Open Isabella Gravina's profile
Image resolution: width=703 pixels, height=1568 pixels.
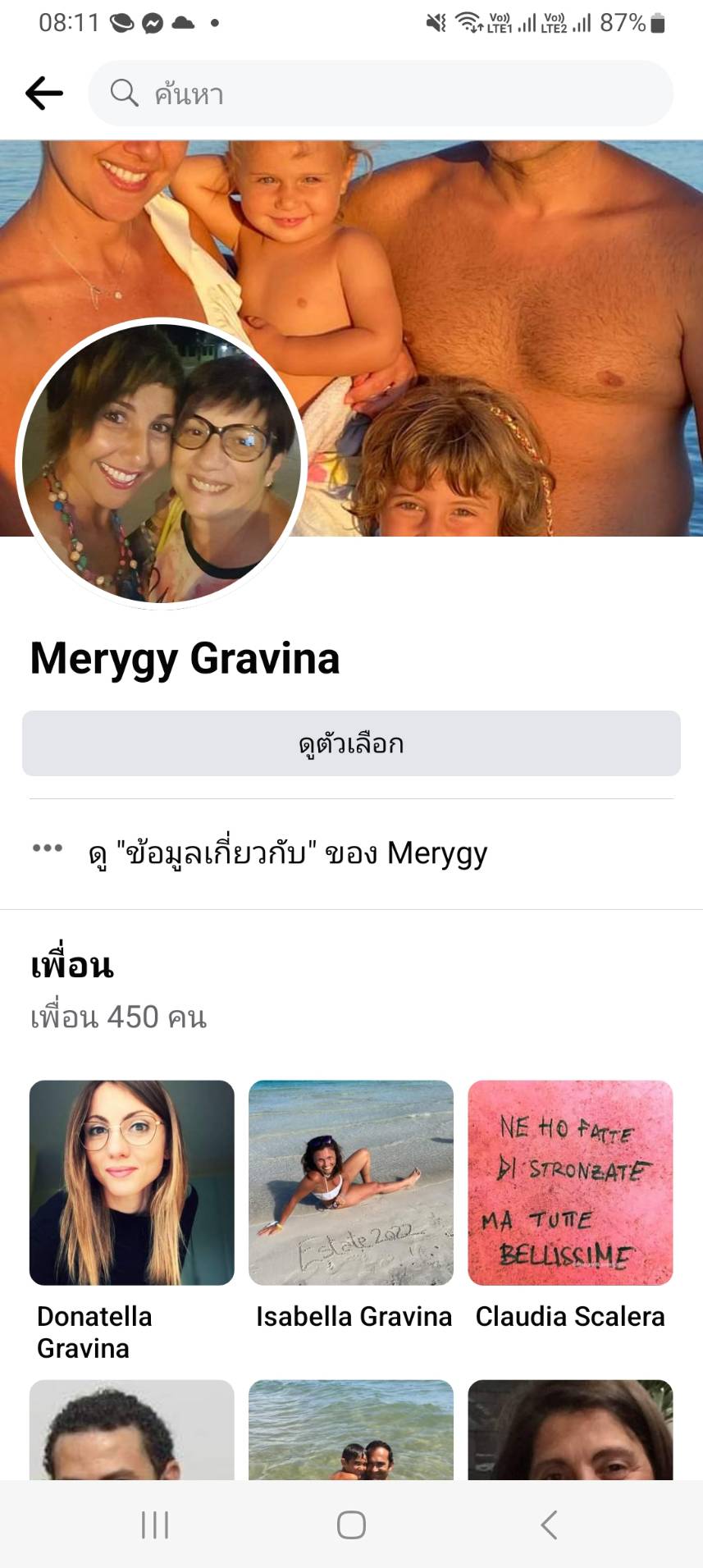(x=351, y=1182)
